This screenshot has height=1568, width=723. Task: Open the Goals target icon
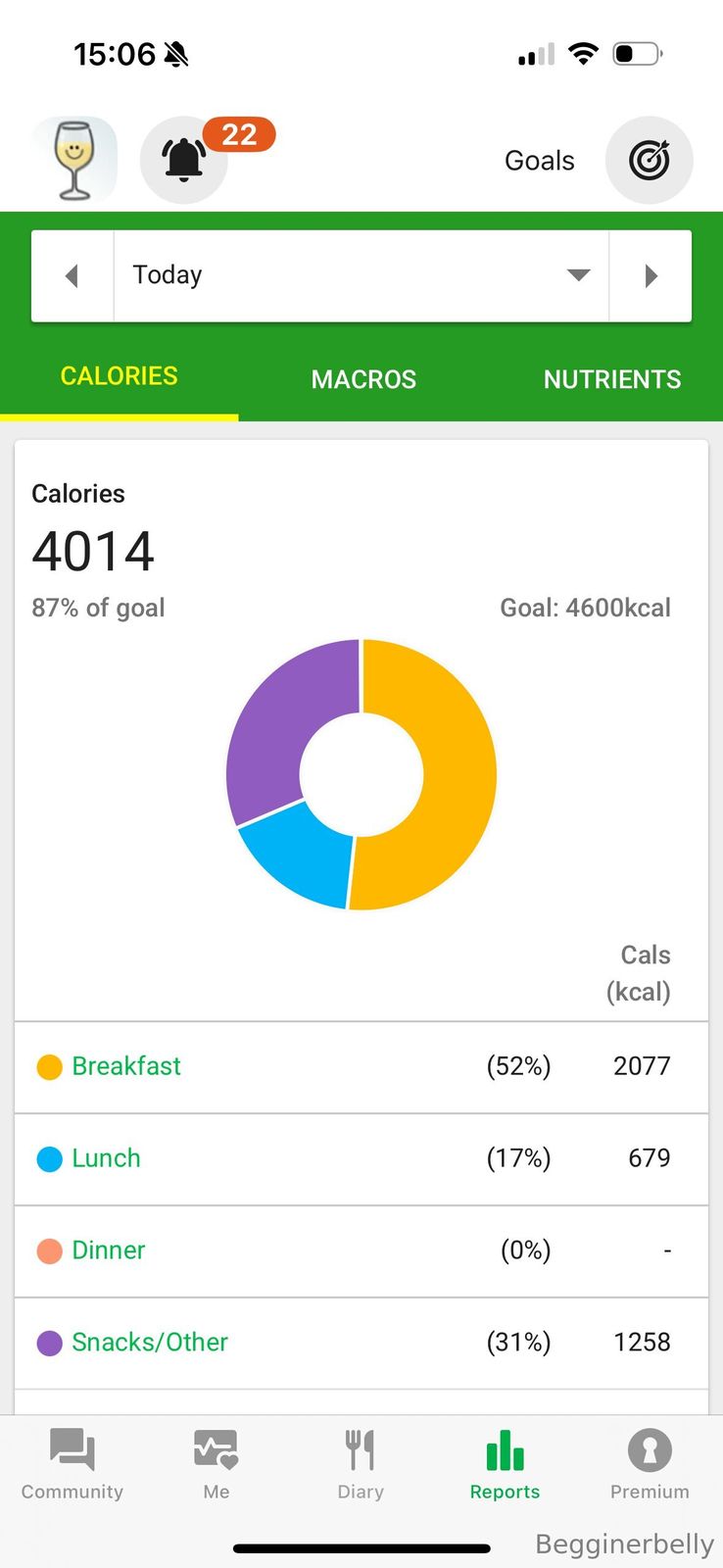coord(649,160)
